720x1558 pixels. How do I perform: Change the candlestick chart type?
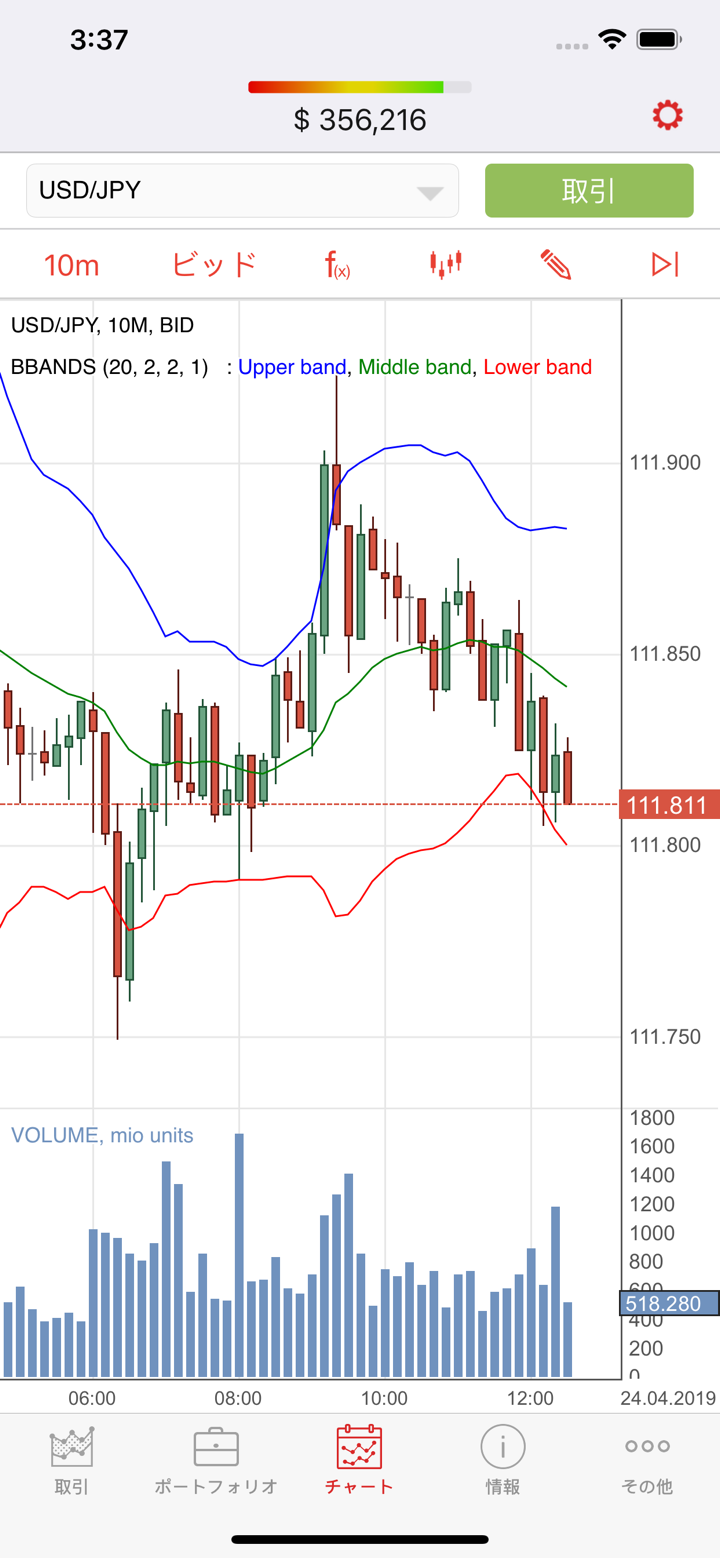click(x=446, y=264)
